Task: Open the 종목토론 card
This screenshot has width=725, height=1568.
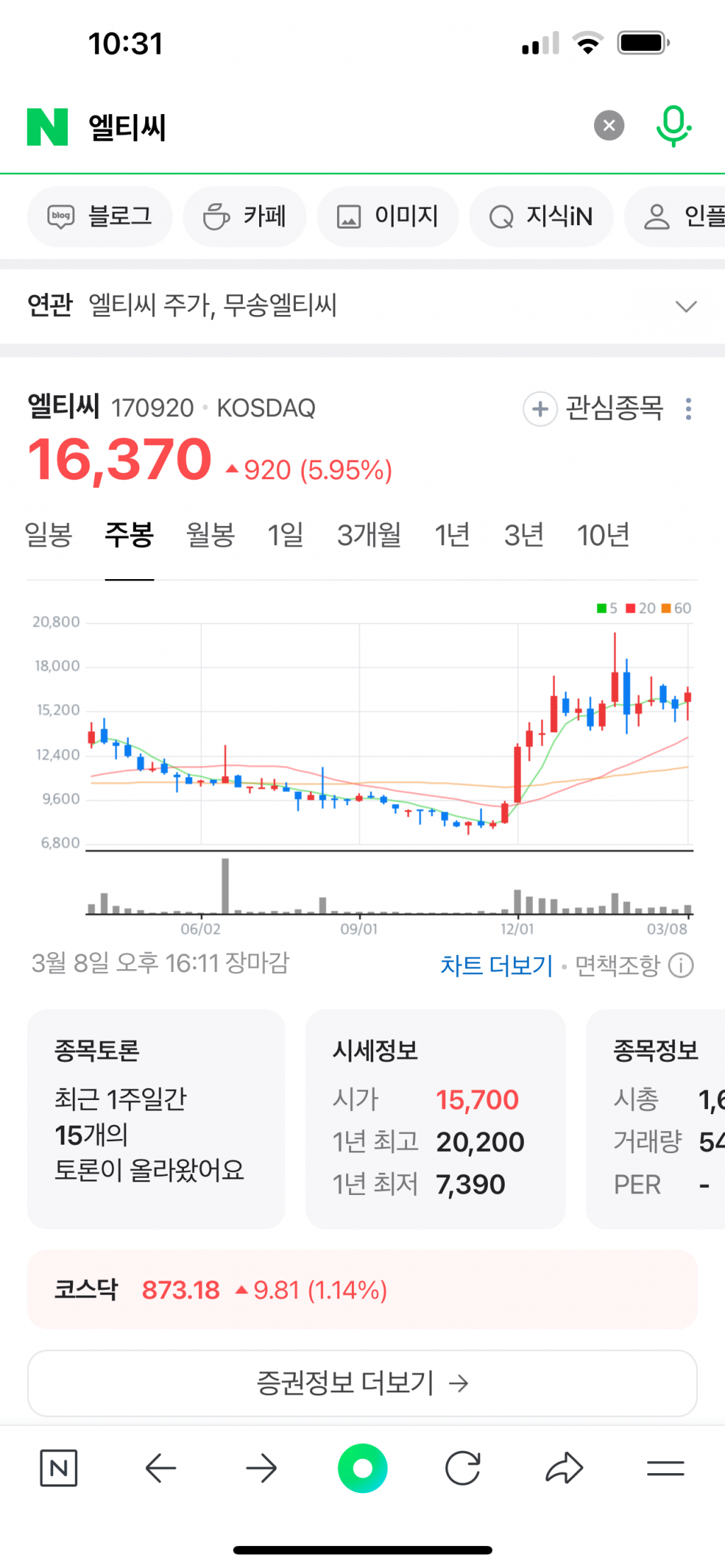Action: (x=156, y=1118)
